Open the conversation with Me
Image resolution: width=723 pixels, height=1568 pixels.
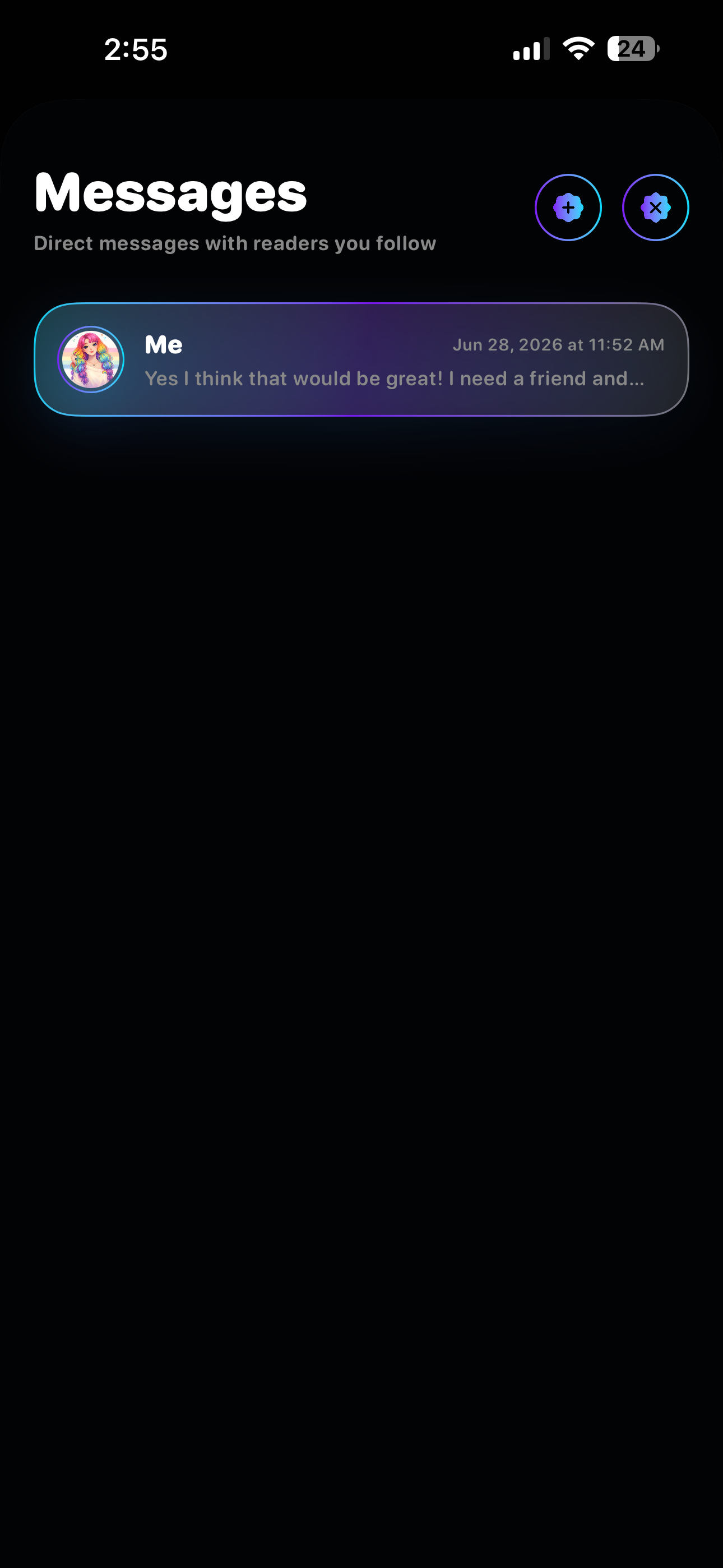tap(361, 359)
